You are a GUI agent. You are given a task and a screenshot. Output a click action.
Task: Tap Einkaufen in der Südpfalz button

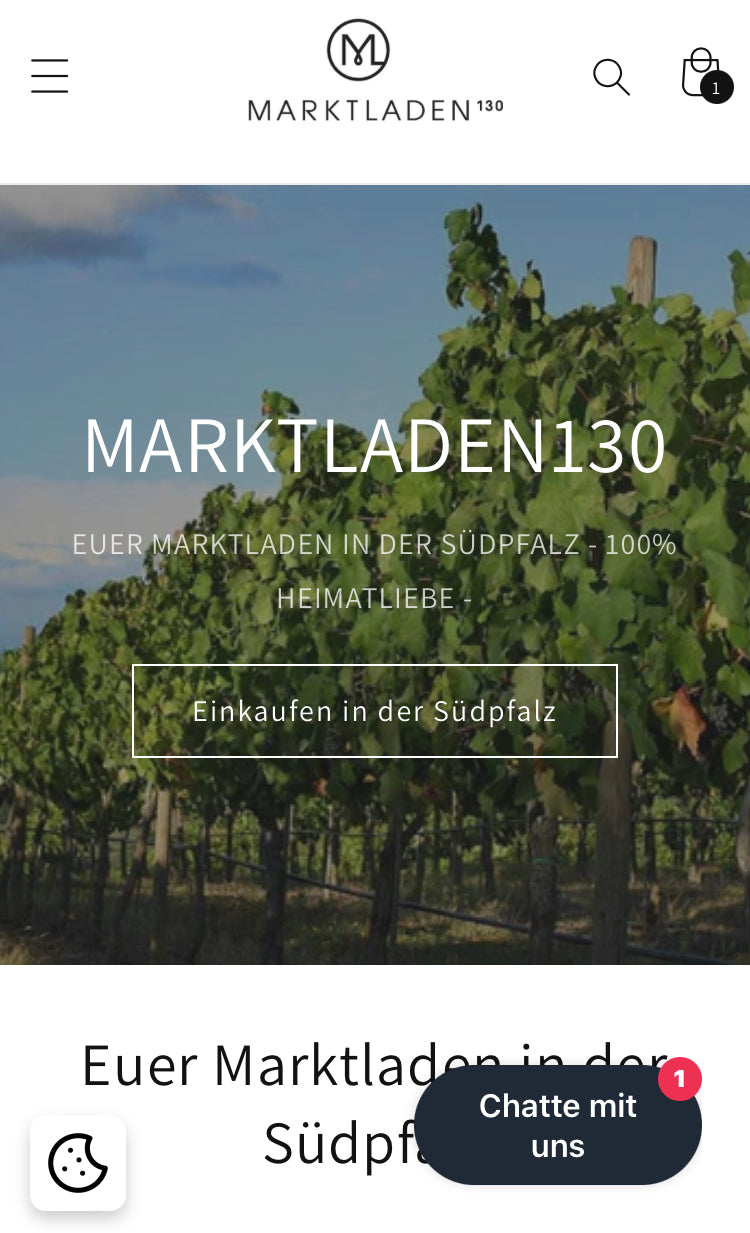375,711
